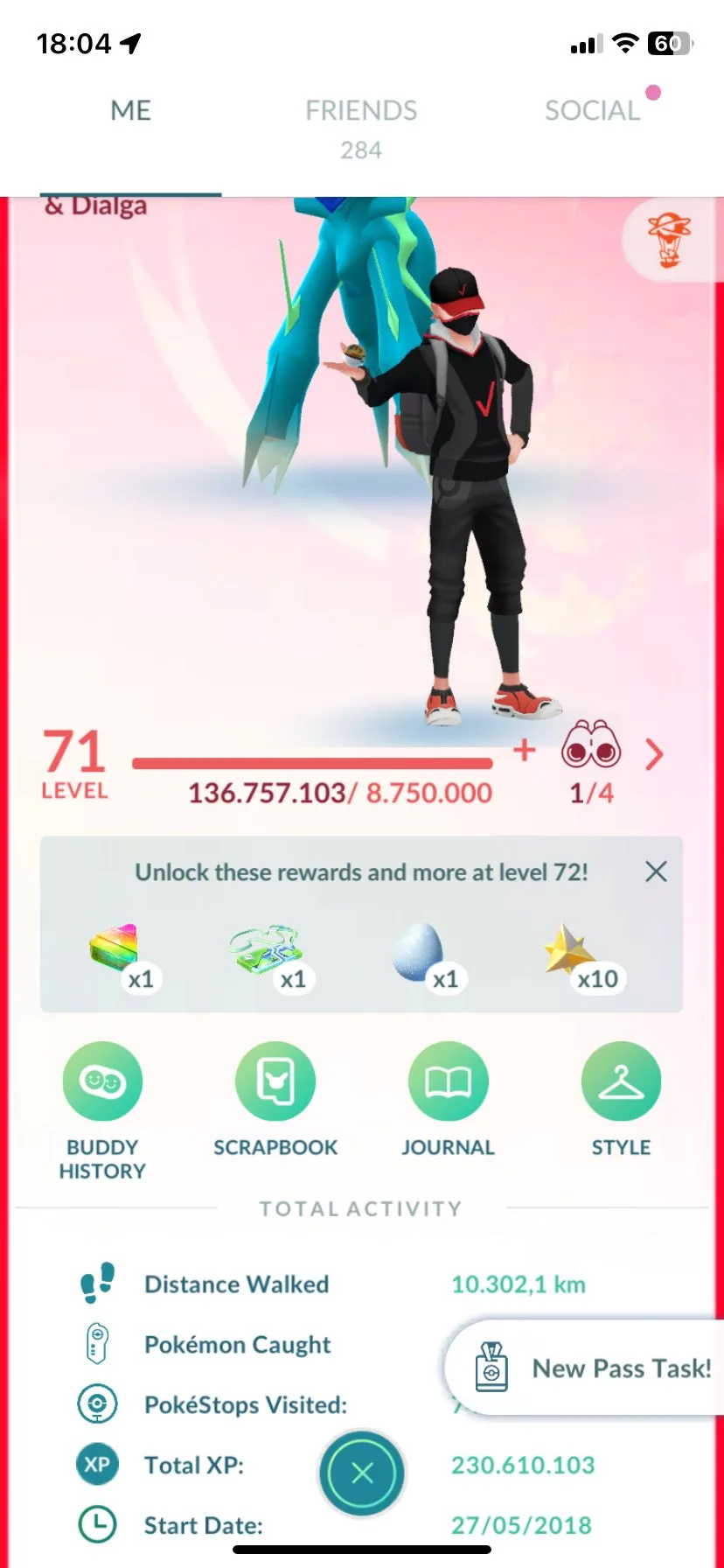Open the Team Rocket balloon icon

pyautogui.click(x=669, y=241)
